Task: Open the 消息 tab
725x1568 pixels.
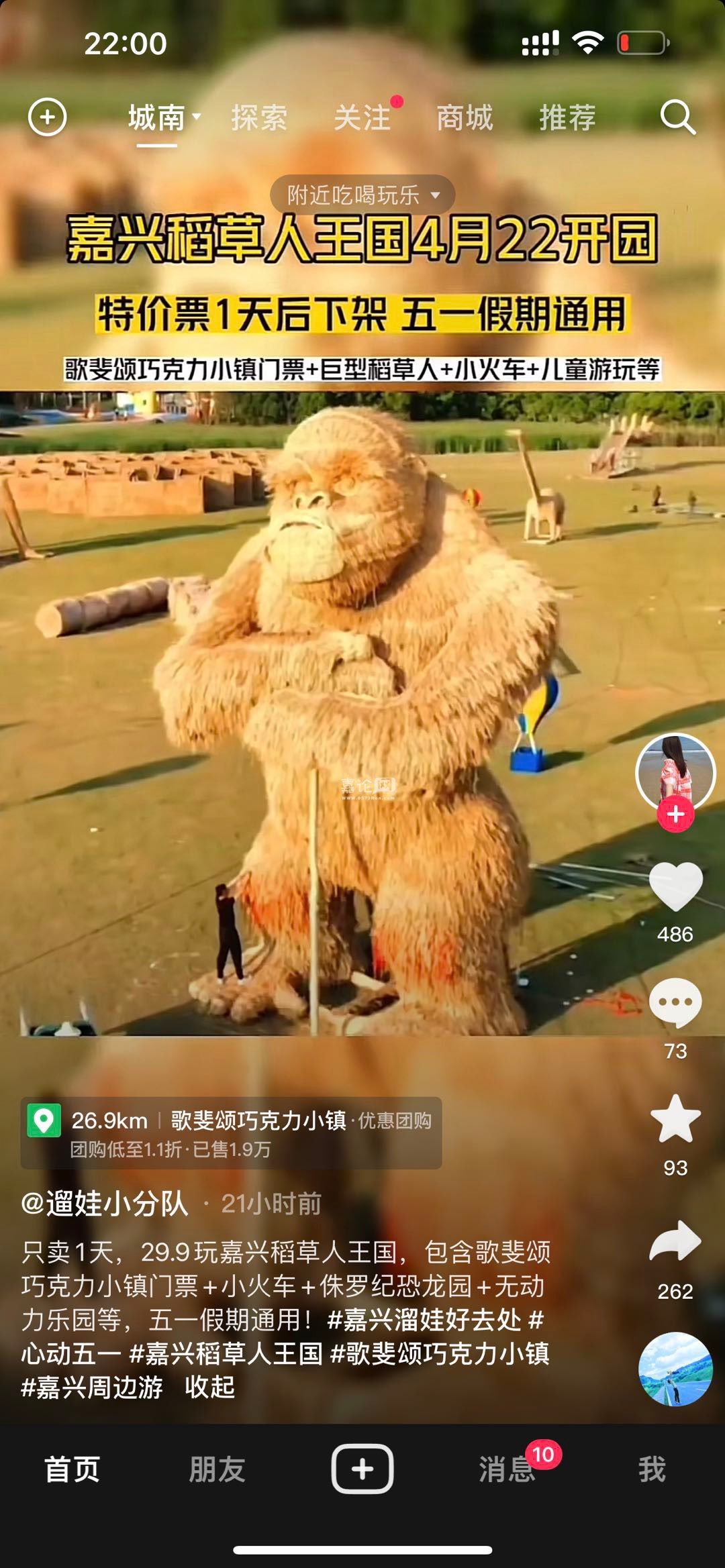Action: [x=507, y=1469]
